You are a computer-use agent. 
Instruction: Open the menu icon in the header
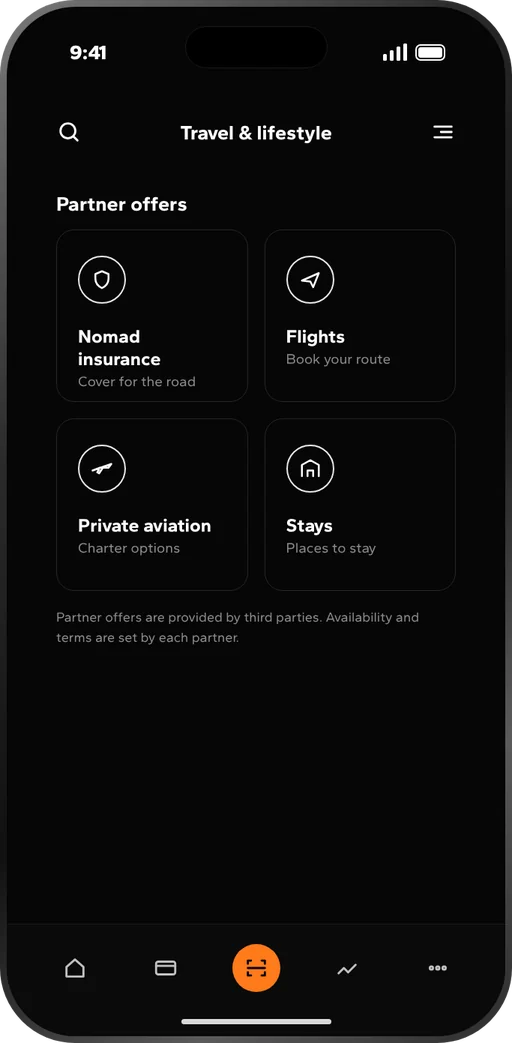pos(443,132)
